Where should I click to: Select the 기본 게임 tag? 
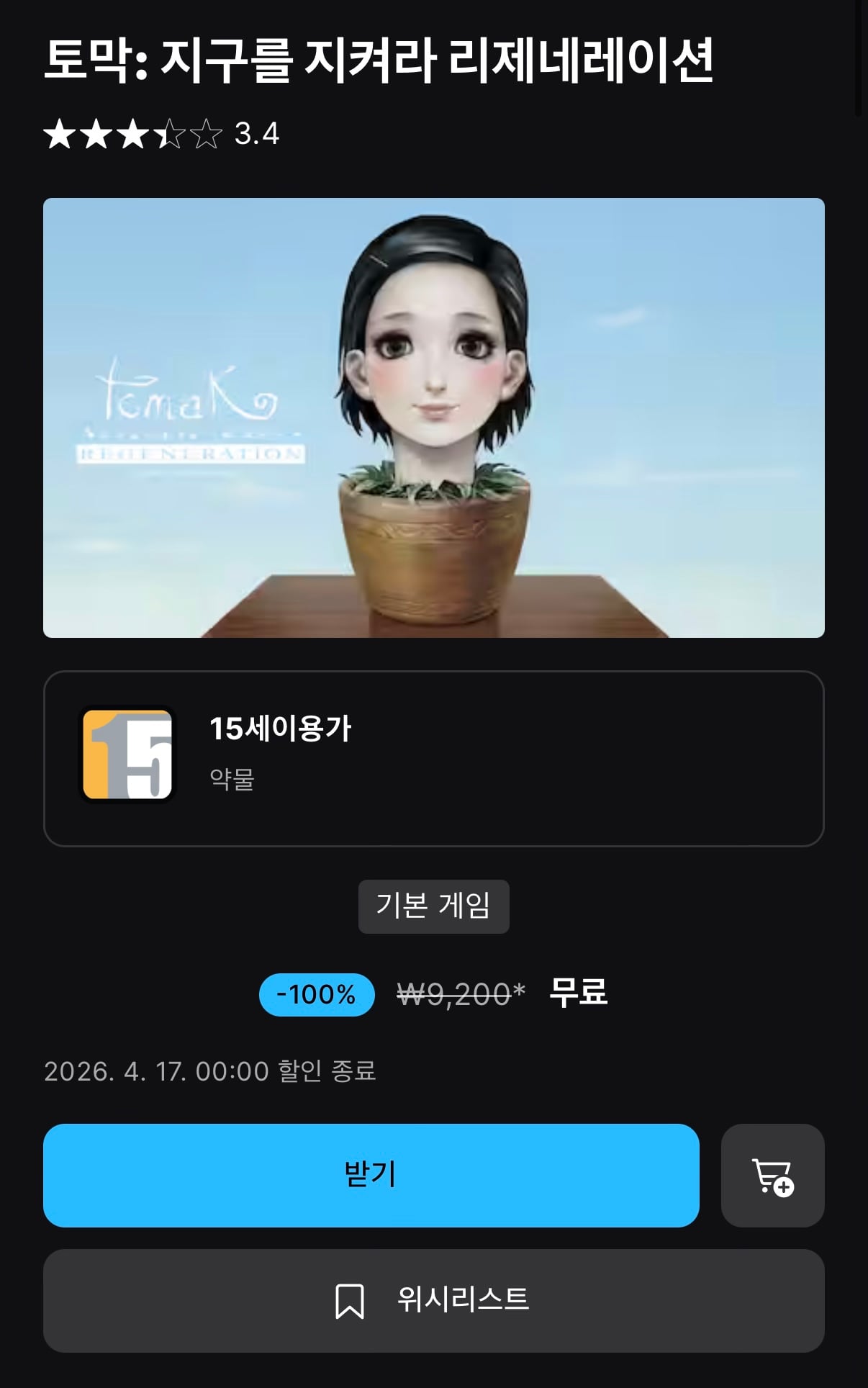click(x=433, y=906)
